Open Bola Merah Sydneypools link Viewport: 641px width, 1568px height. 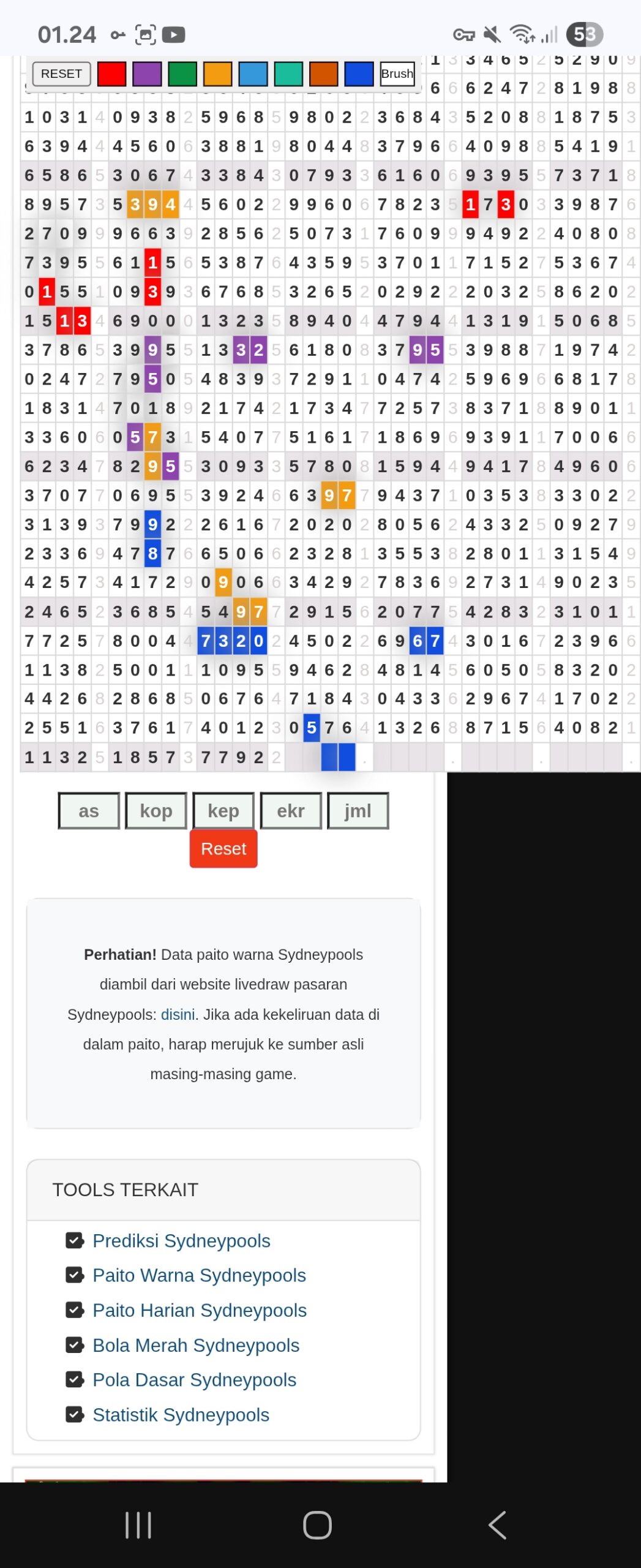point(196,1345)
